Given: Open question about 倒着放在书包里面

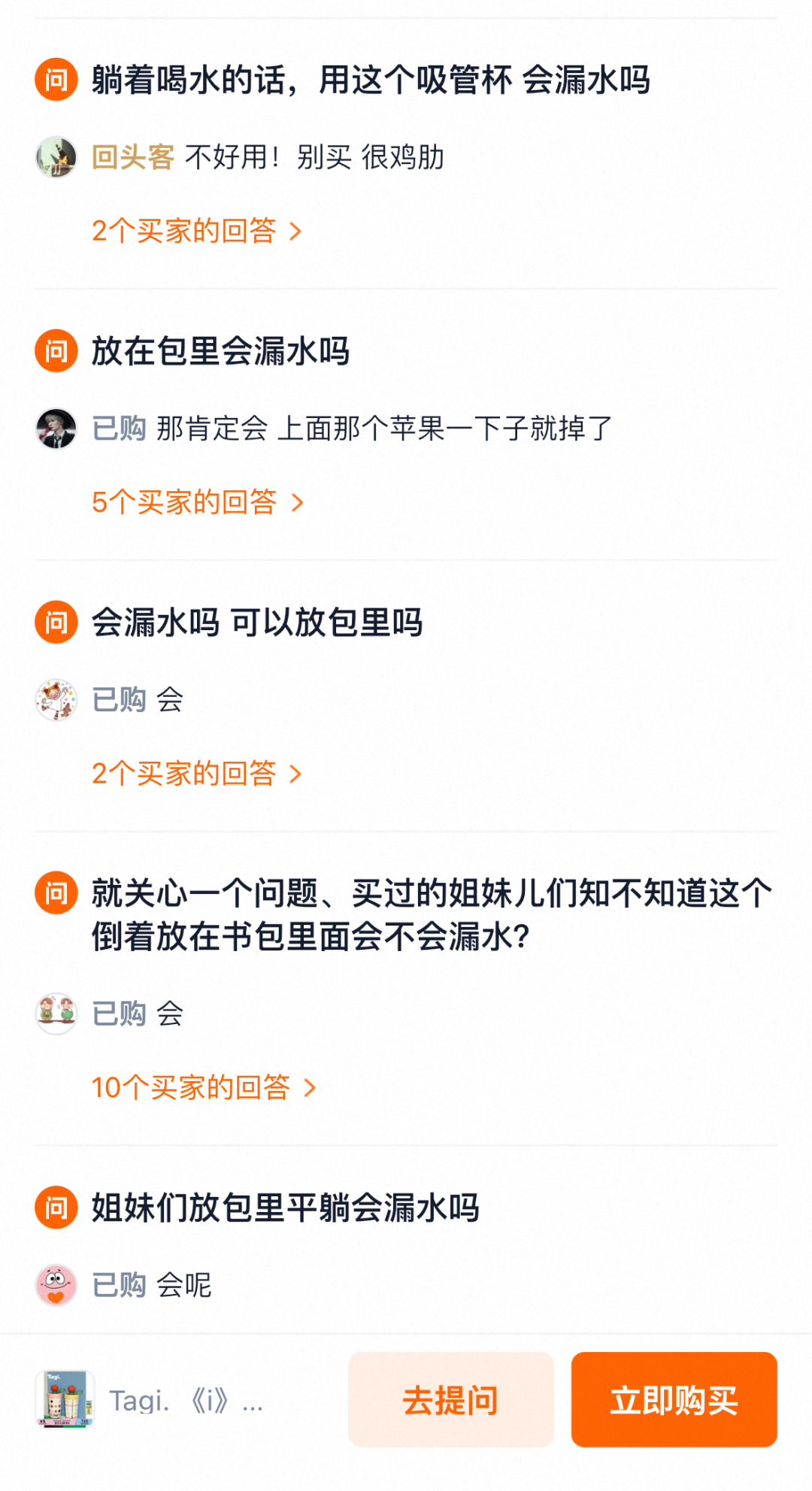Looking at the screenshot, I should pyautogui.click(x=432, y=915).
